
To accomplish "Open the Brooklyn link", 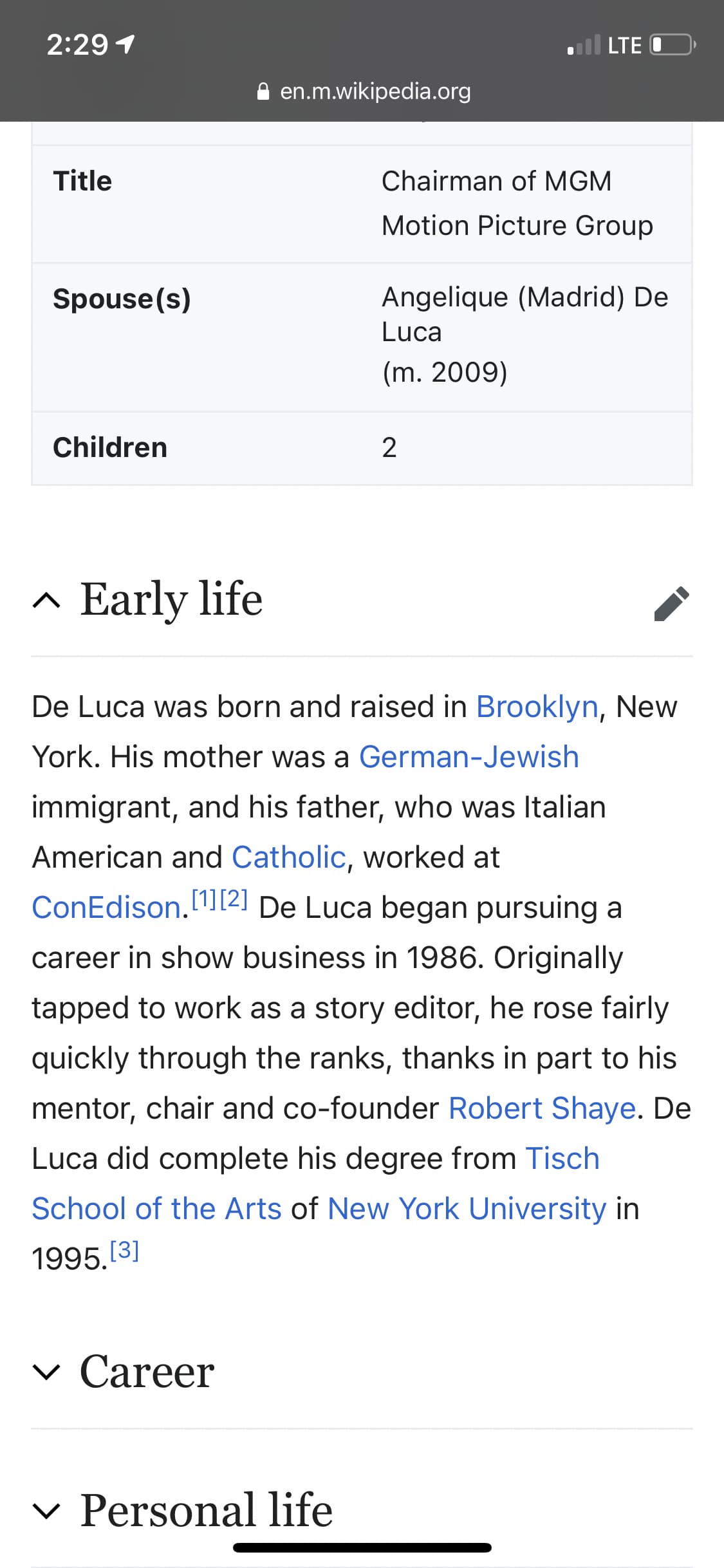I will tap(537, 707).
